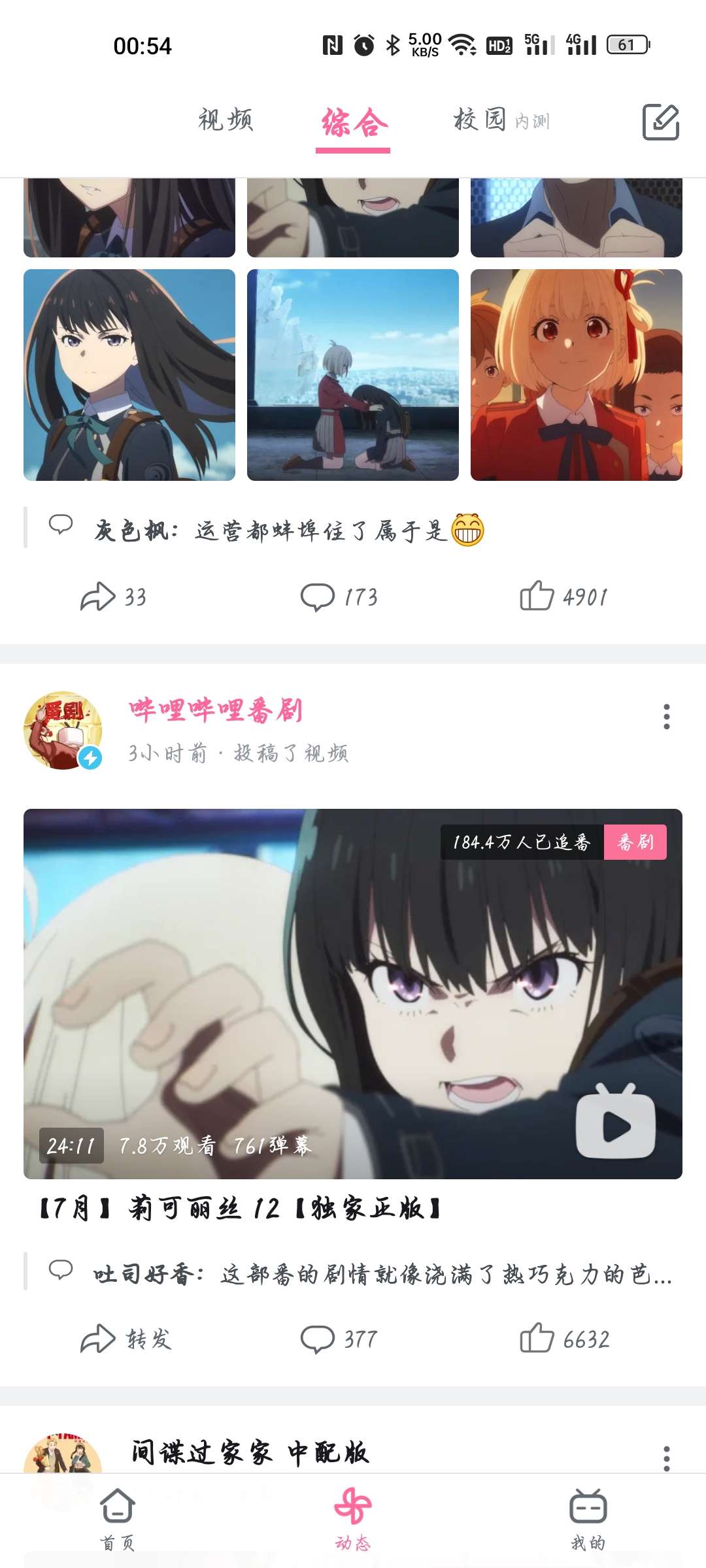The image size is (706, 1568).
Task: Open the black-haired girl portrait image
Action: 129,375
